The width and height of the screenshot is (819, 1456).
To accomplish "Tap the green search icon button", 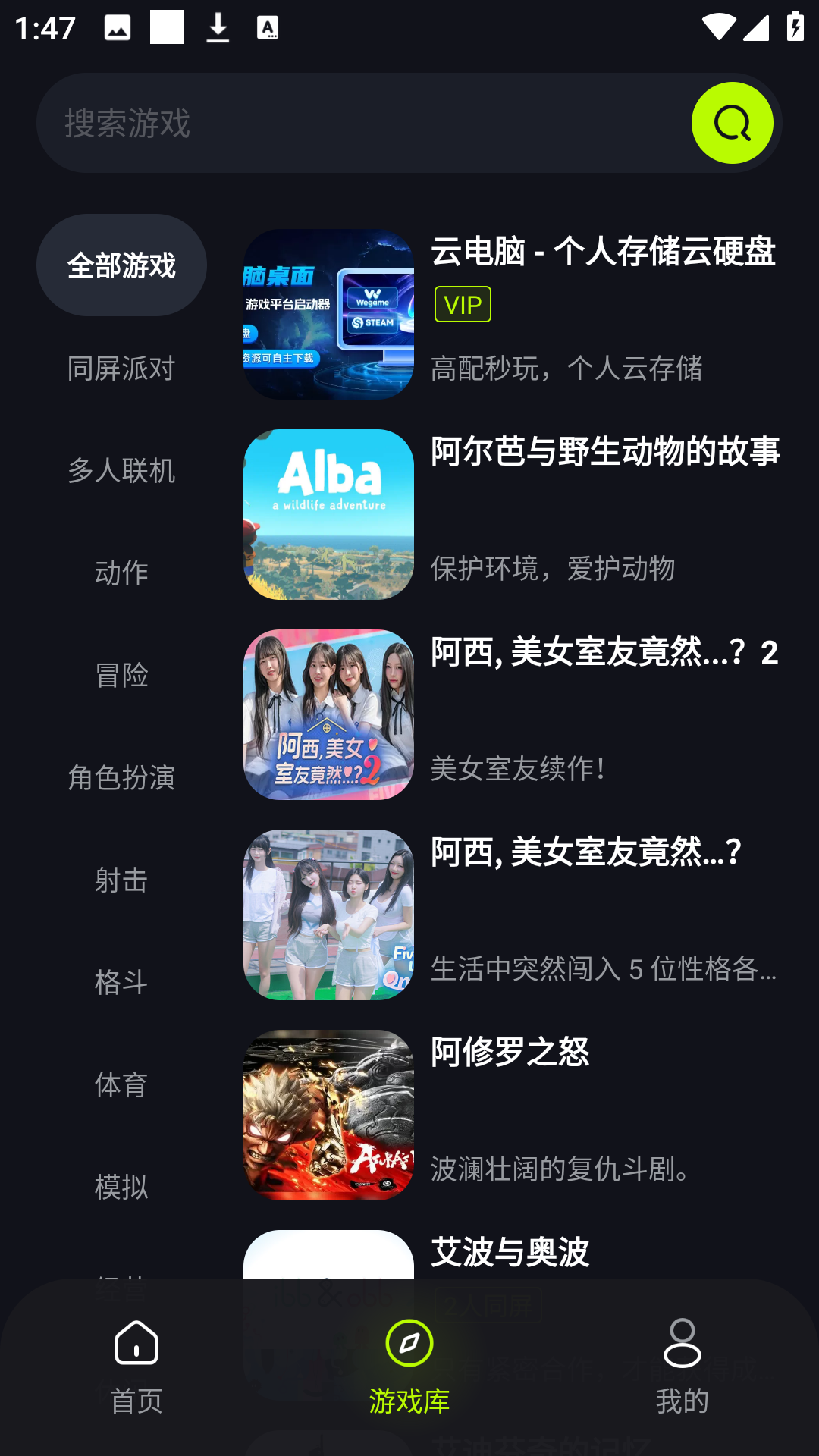I will (x=732, y=123).
